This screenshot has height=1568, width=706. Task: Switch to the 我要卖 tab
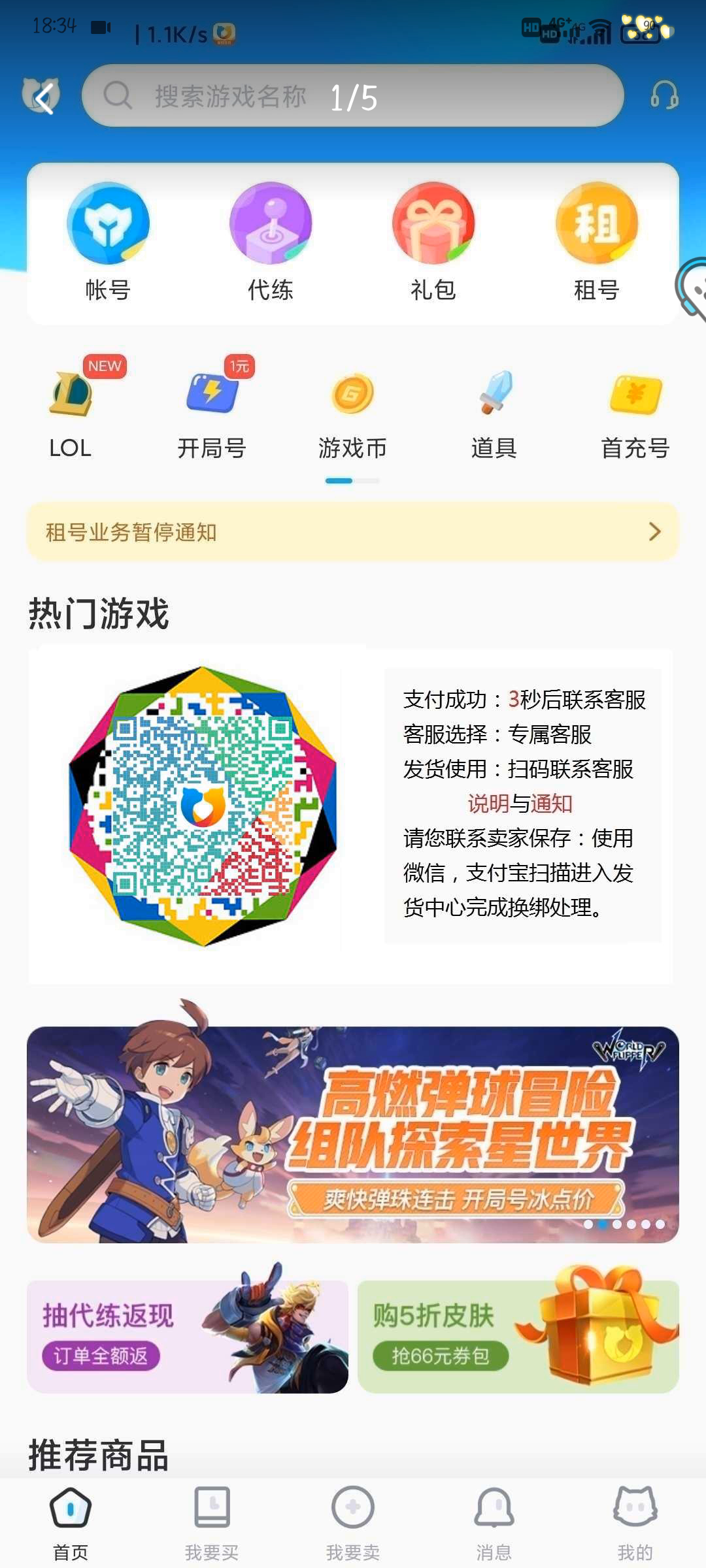coord(353,1524)
